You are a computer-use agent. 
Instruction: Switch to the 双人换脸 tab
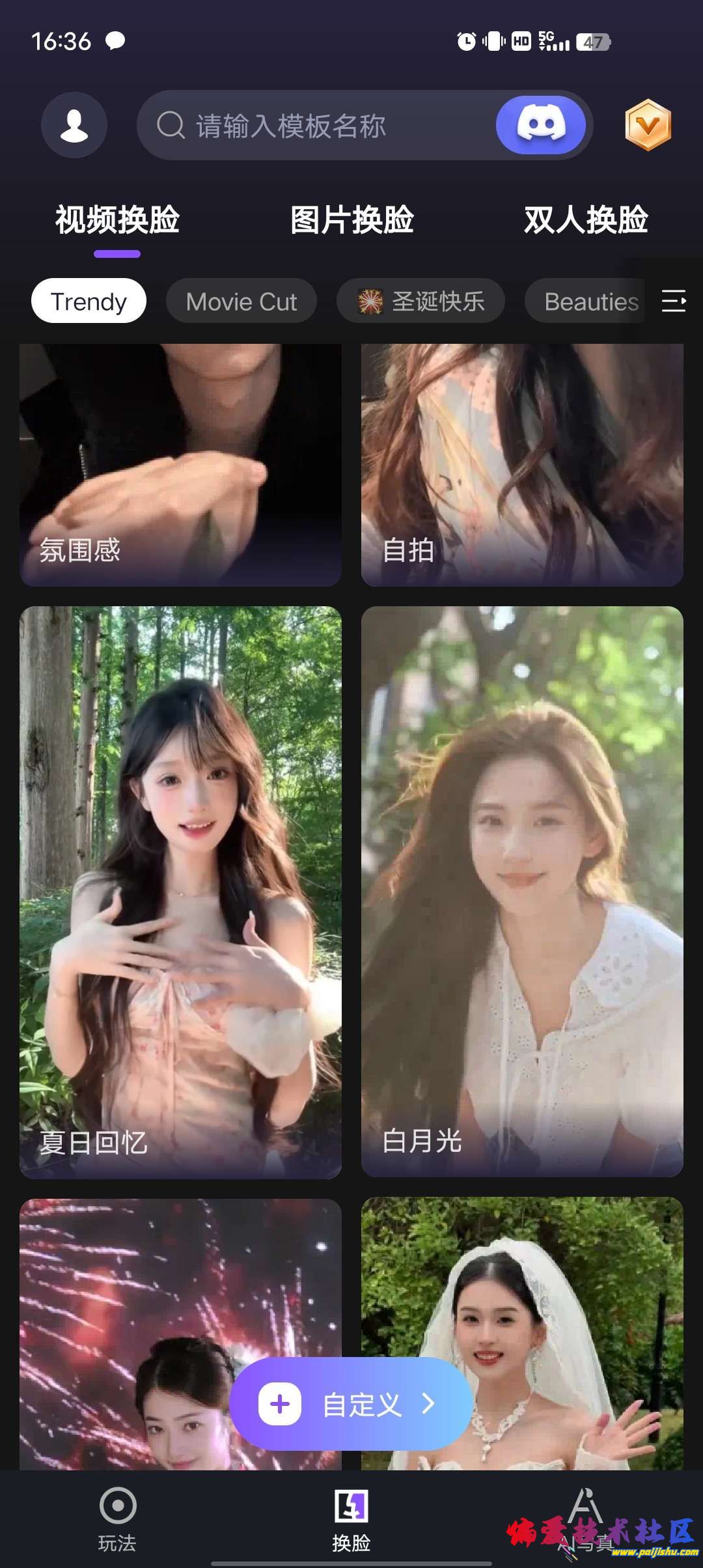586,220
